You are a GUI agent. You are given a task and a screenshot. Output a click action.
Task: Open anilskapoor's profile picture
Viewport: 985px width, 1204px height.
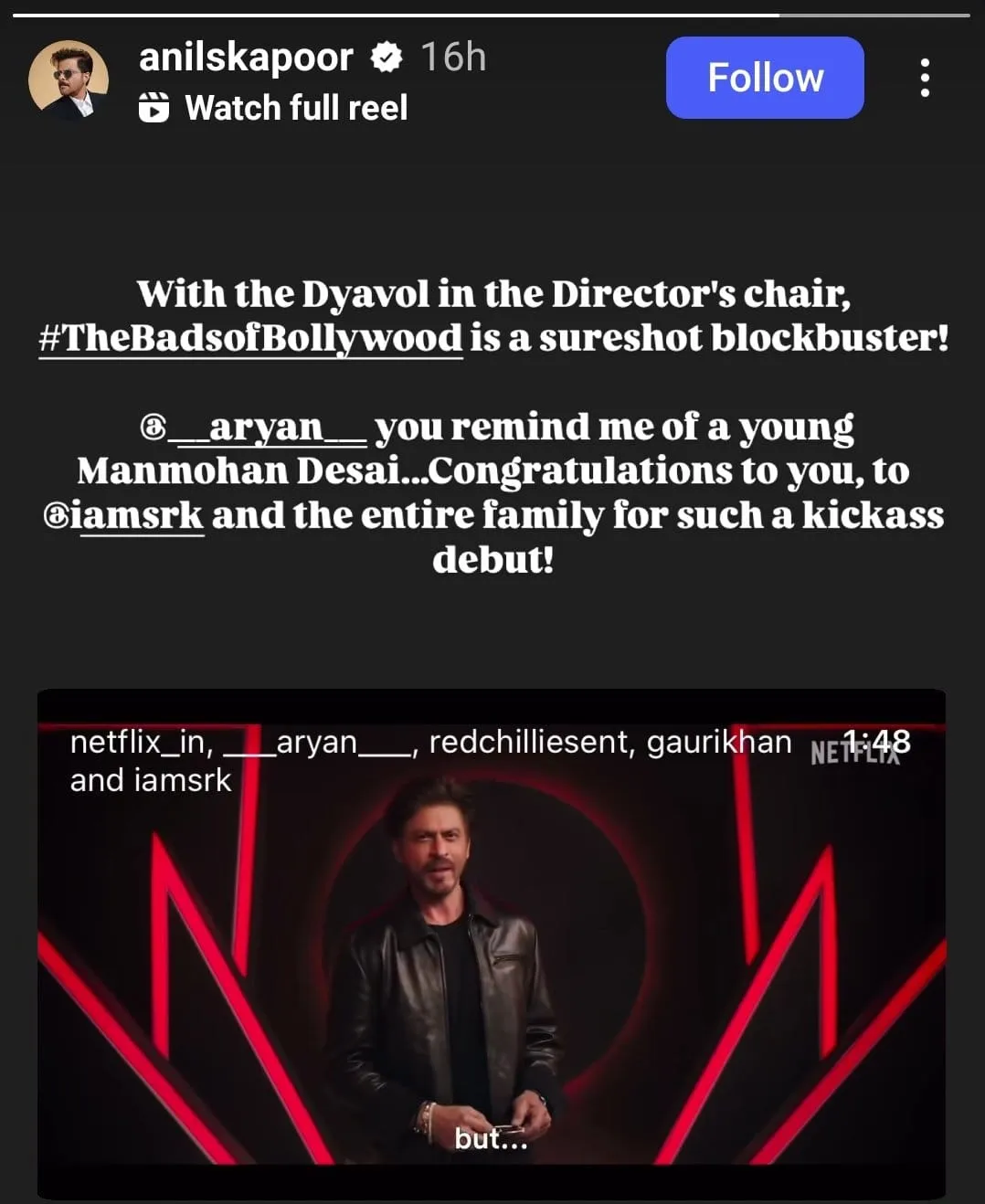pyautogui.click(x=69, y=80)
